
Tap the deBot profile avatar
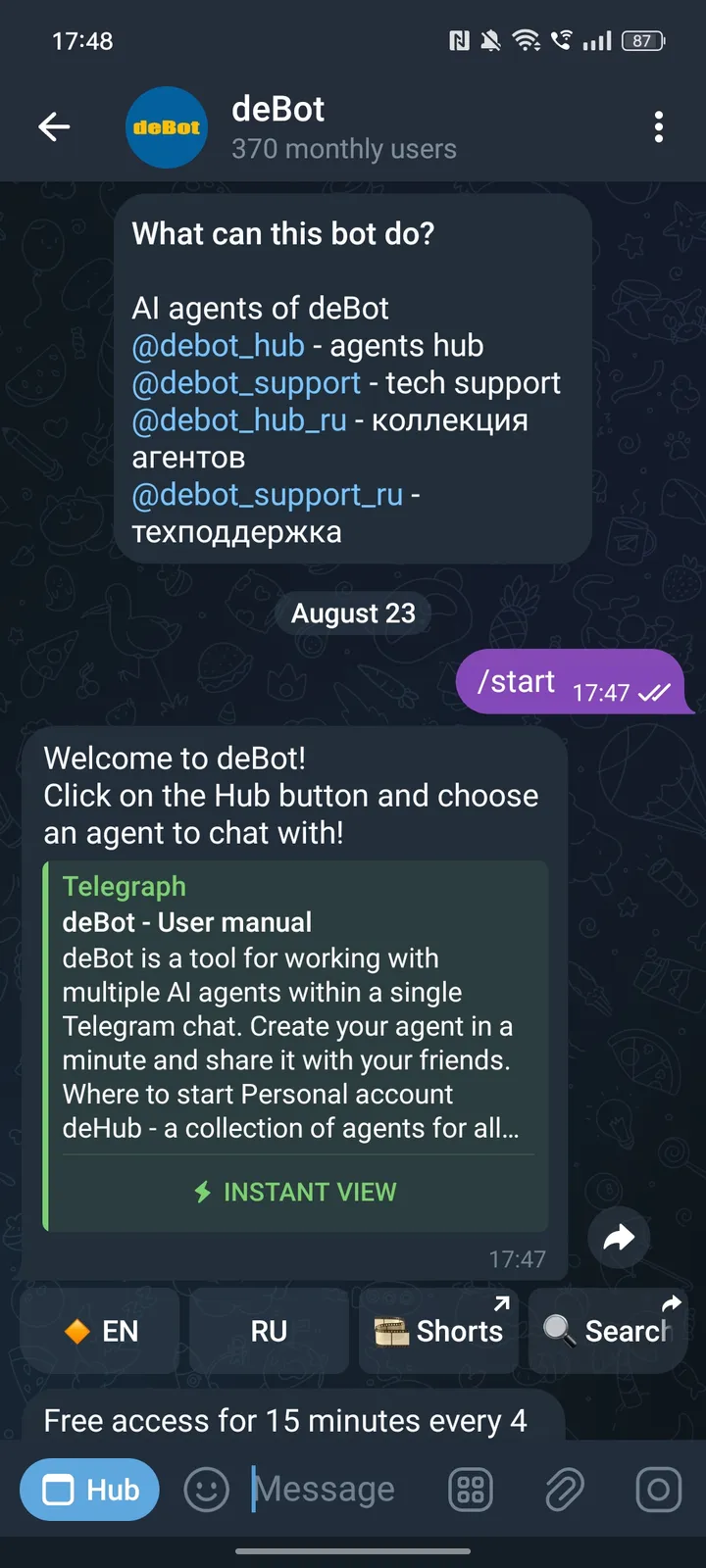coord(166,127)
